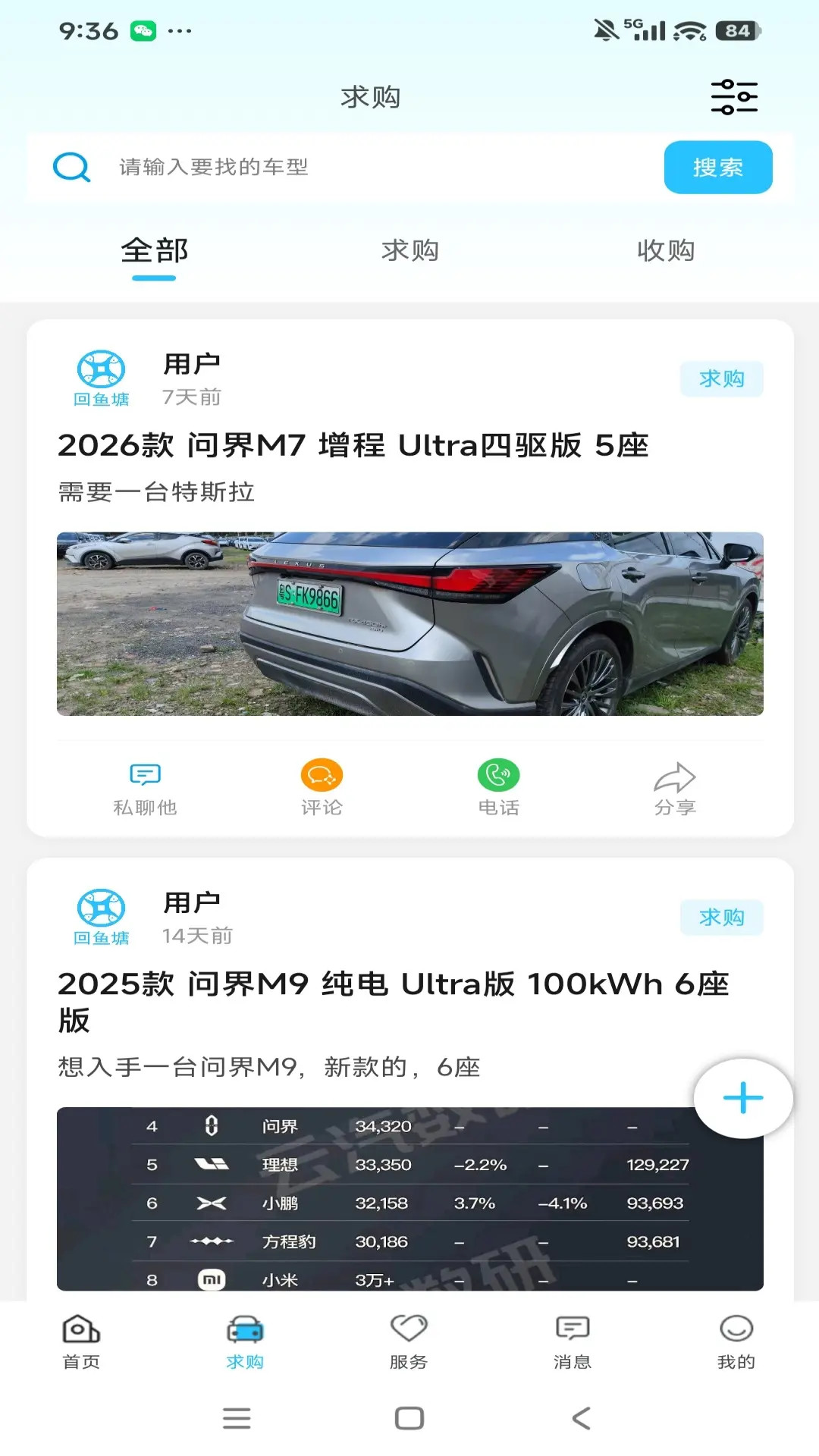Open the 问界M7 post car photo
This screenshot has height=1456, width=819.
tap(410, 623)
